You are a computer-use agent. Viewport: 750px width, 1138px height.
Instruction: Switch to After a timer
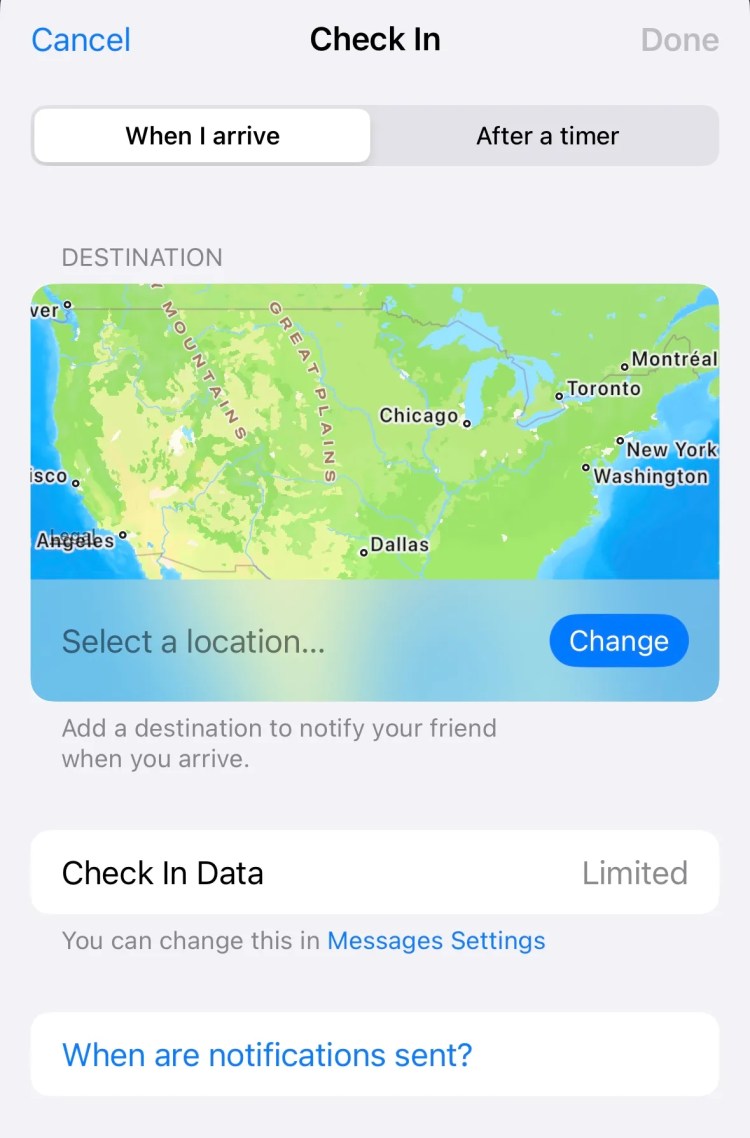(x=547, y=136)
